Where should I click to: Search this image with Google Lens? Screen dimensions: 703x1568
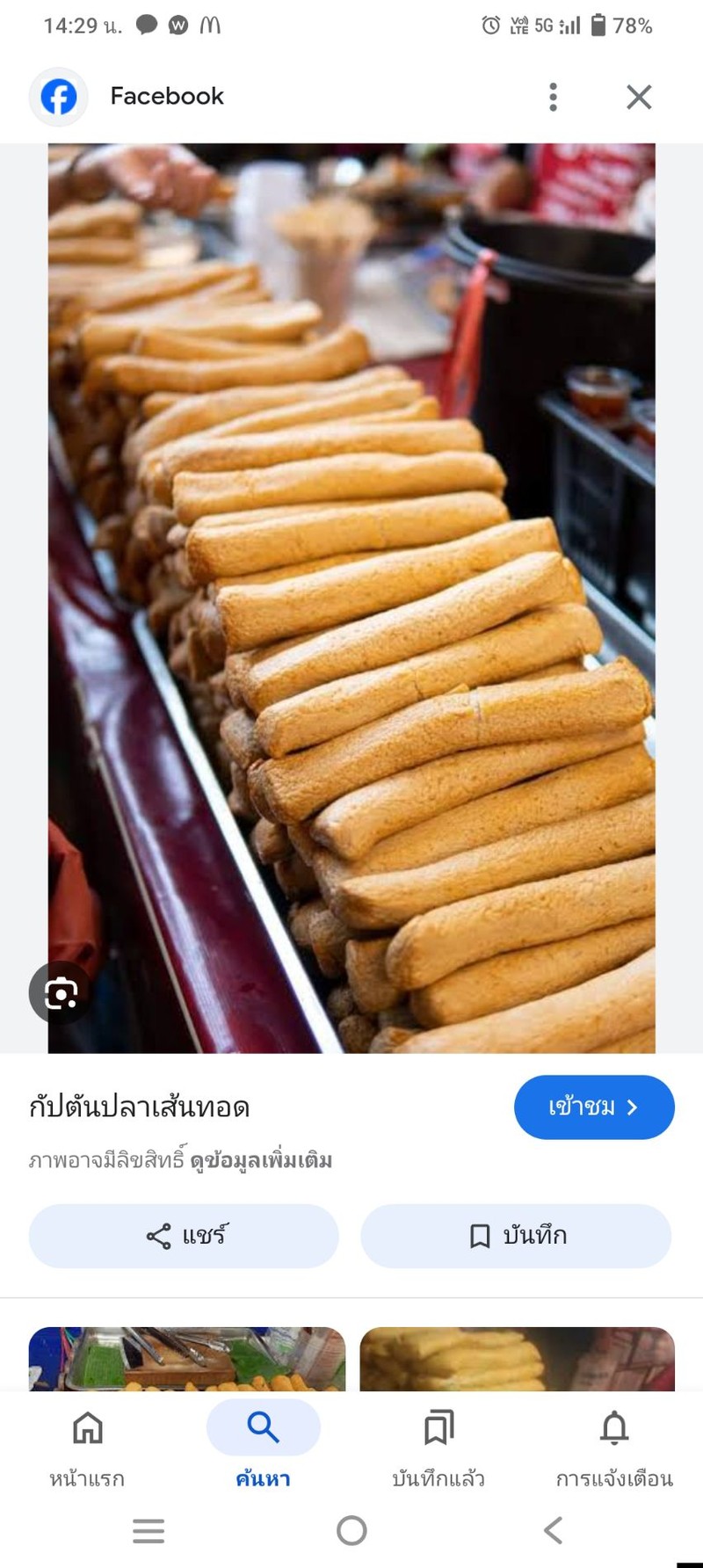coord(60,993)
